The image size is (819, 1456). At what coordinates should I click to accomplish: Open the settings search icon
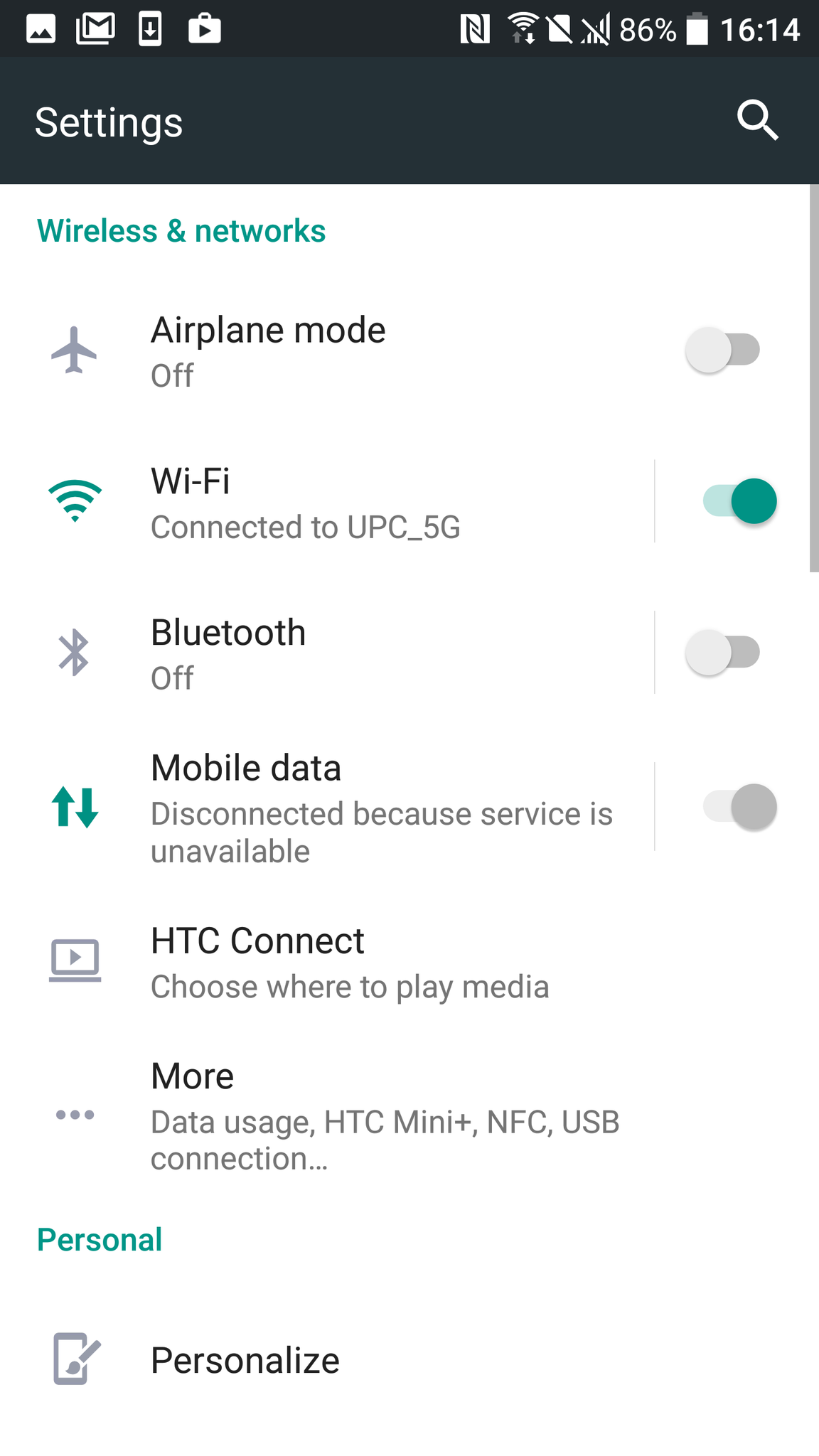pos(757,121)
